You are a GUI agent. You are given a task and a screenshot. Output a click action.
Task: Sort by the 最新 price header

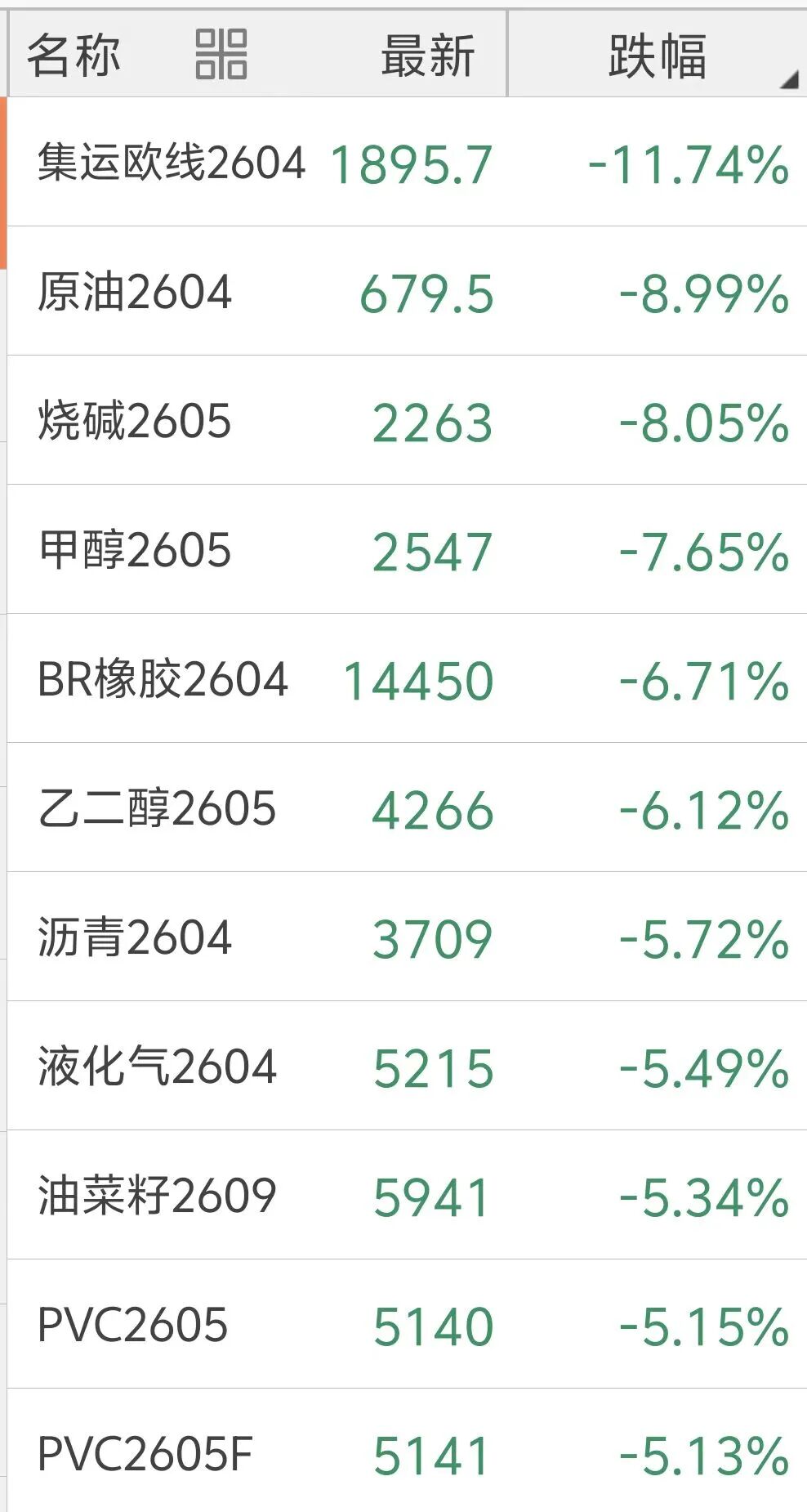pyautogui.click(x=428, y=56)
